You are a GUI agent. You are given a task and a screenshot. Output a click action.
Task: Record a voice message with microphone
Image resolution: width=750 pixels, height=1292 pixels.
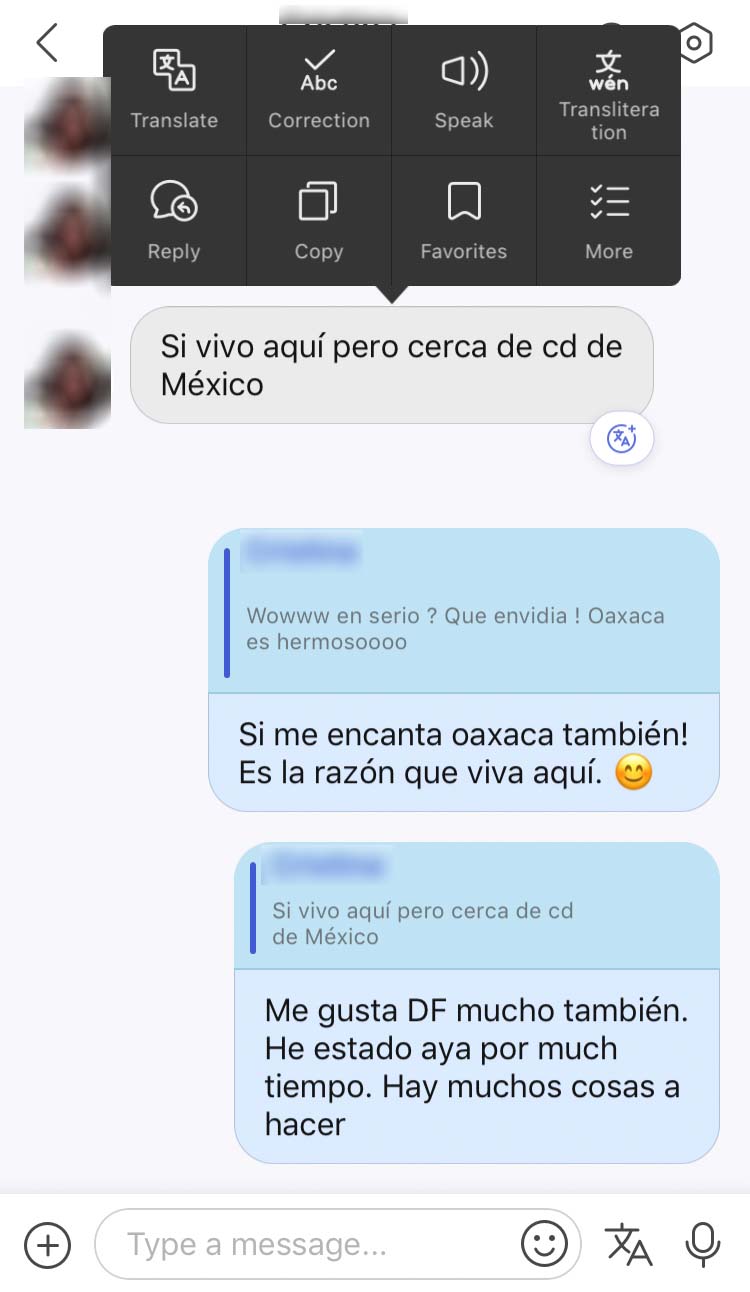pyautogui.click(x=703, y=1245)
